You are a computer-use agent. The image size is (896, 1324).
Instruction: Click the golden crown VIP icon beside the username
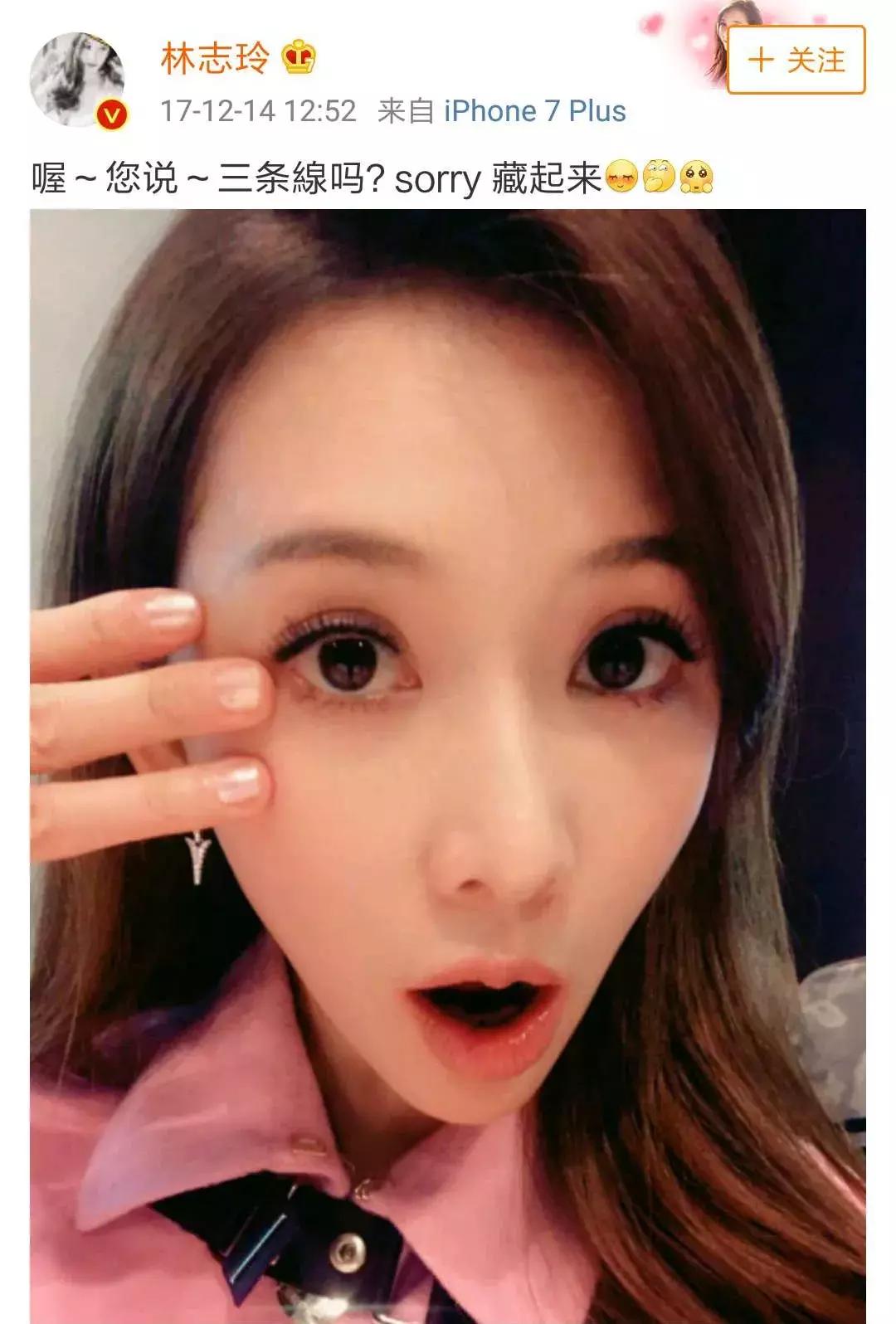point(299,57)
